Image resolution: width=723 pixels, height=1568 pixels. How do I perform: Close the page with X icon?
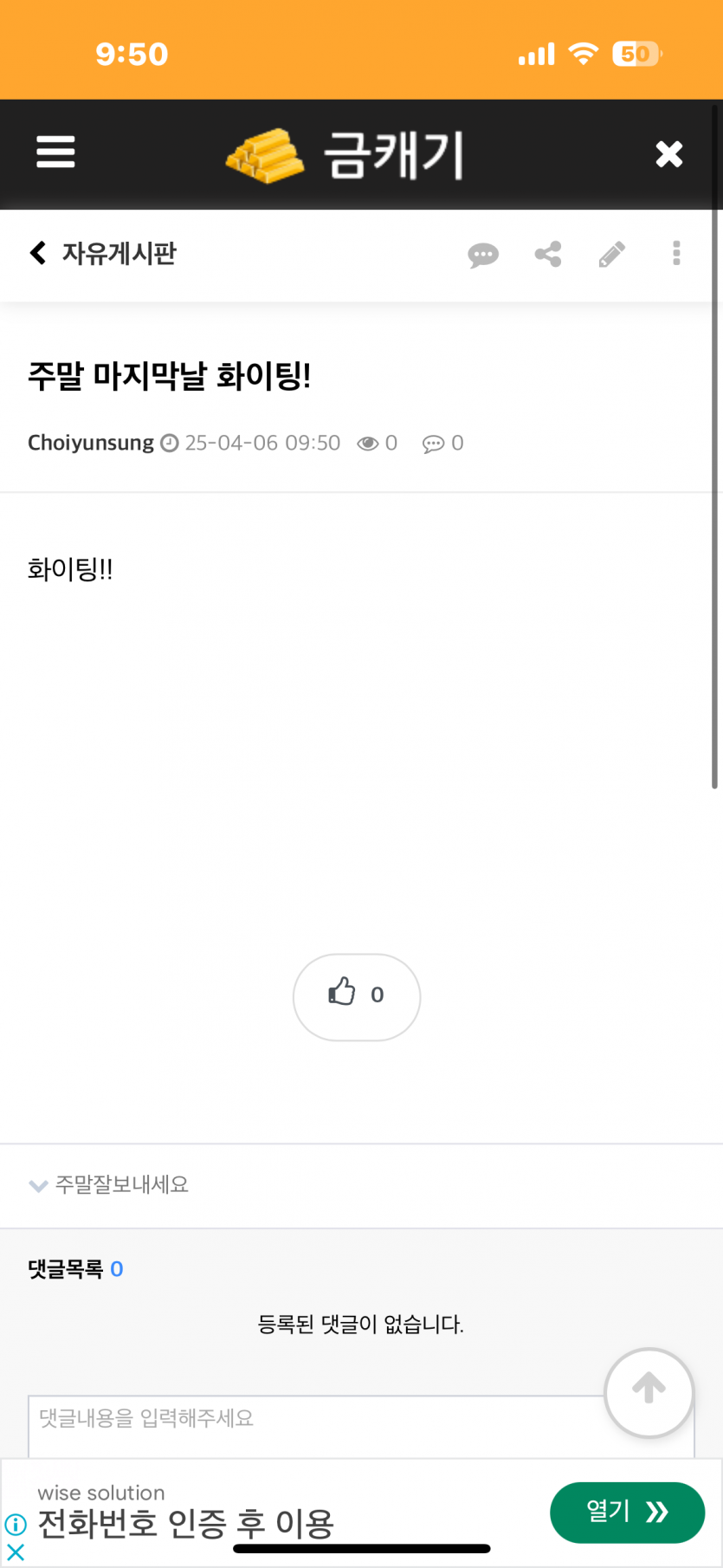point(668,154)
